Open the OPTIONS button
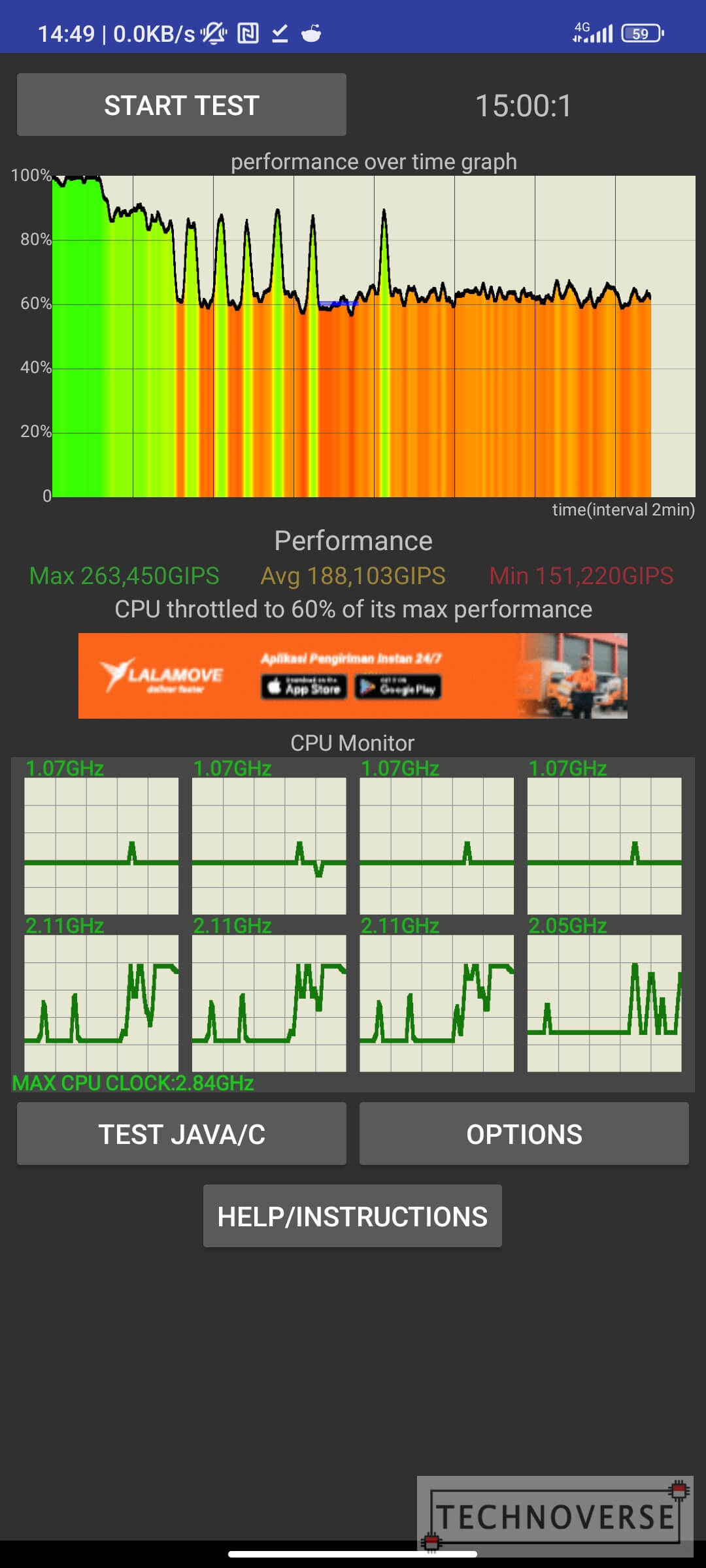 coord(524,1134)
